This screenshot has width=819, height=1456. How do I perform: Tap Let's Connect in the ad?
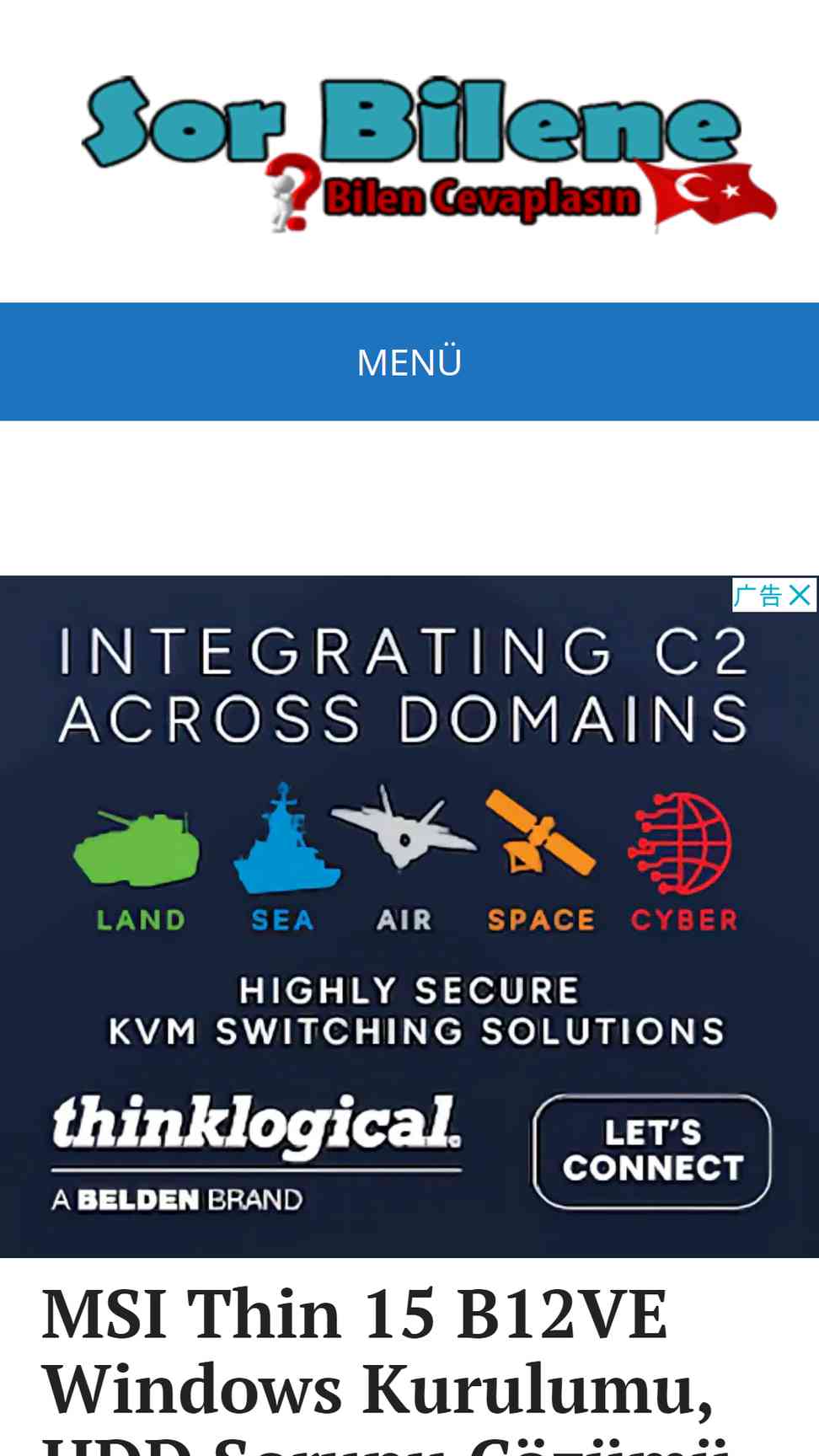(x=652, y=1150)
